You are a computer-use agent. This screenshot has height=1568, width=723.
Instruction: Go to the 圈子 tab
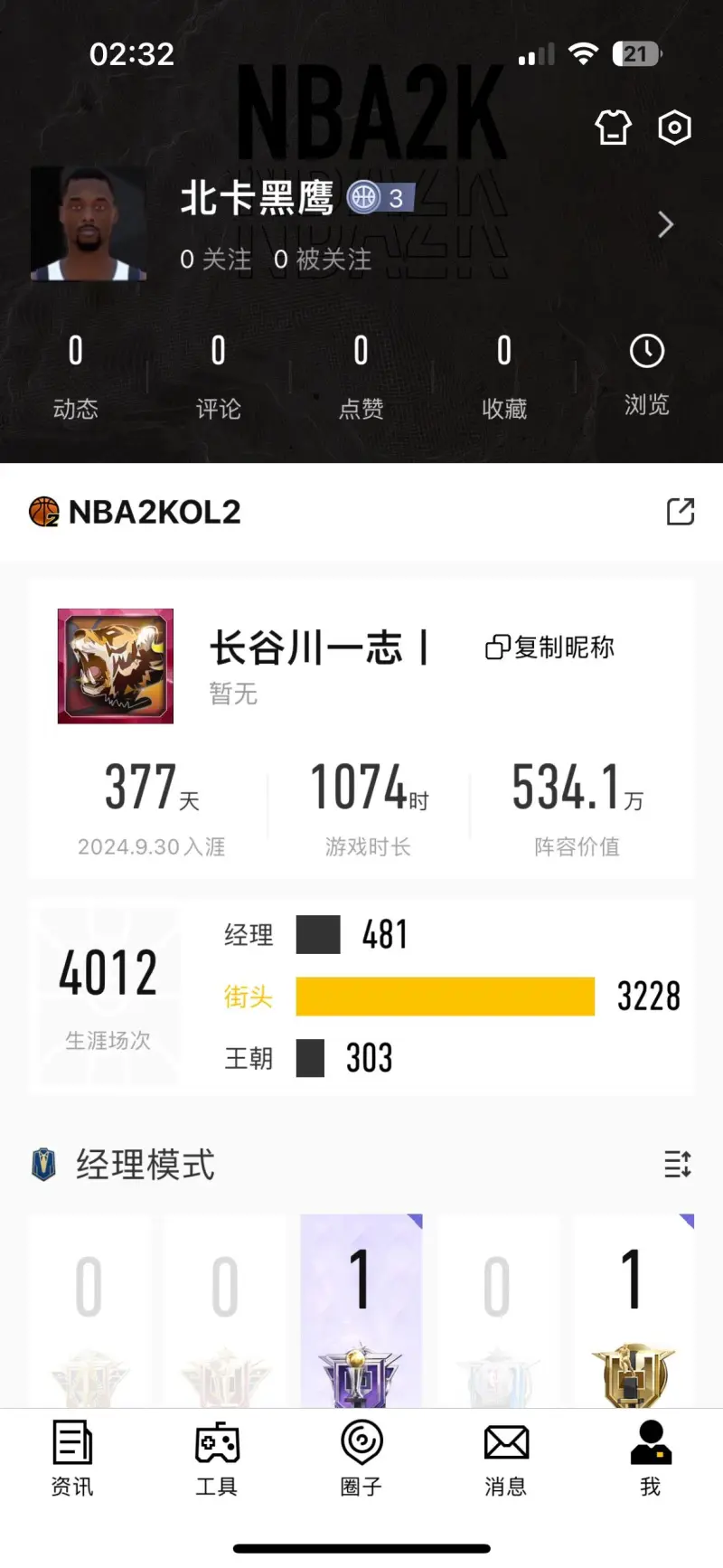tap(361, 1459)
